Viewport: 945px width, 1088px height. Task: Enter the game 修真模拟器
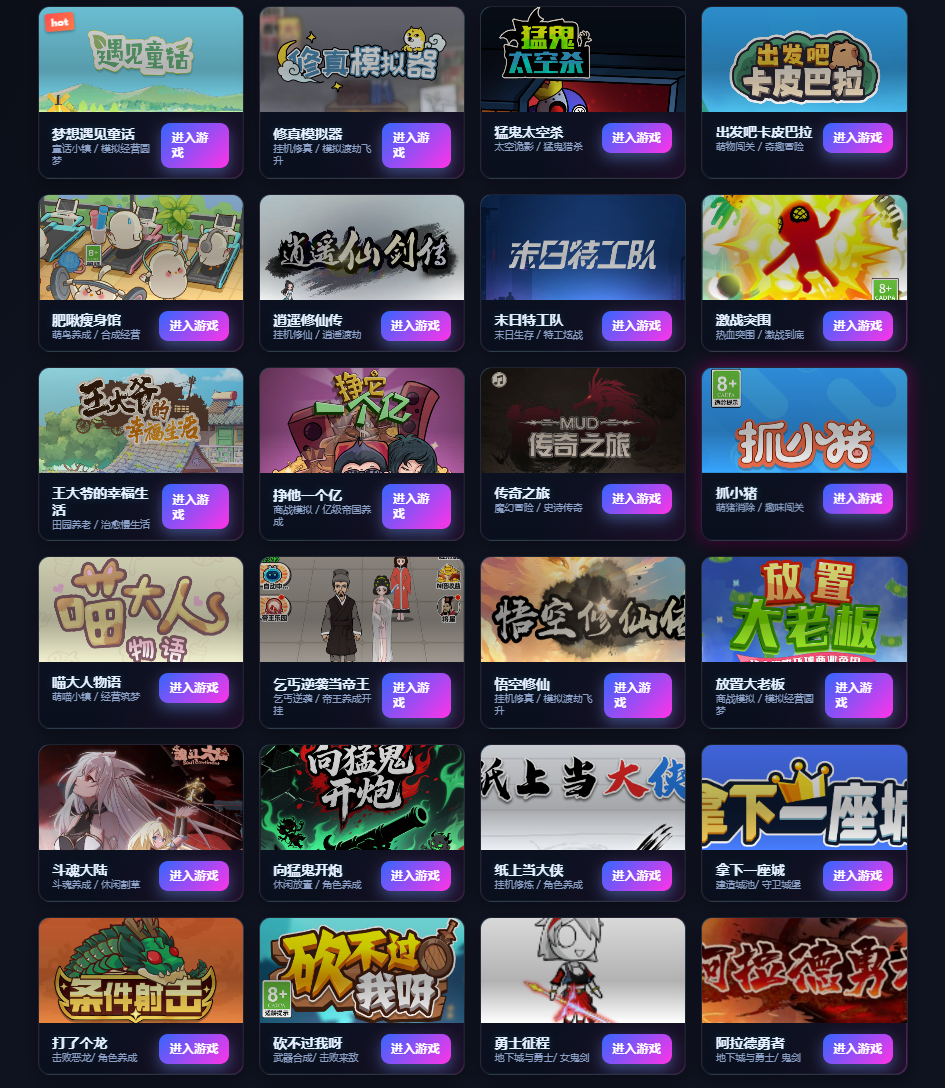click(x=415, y=145)
